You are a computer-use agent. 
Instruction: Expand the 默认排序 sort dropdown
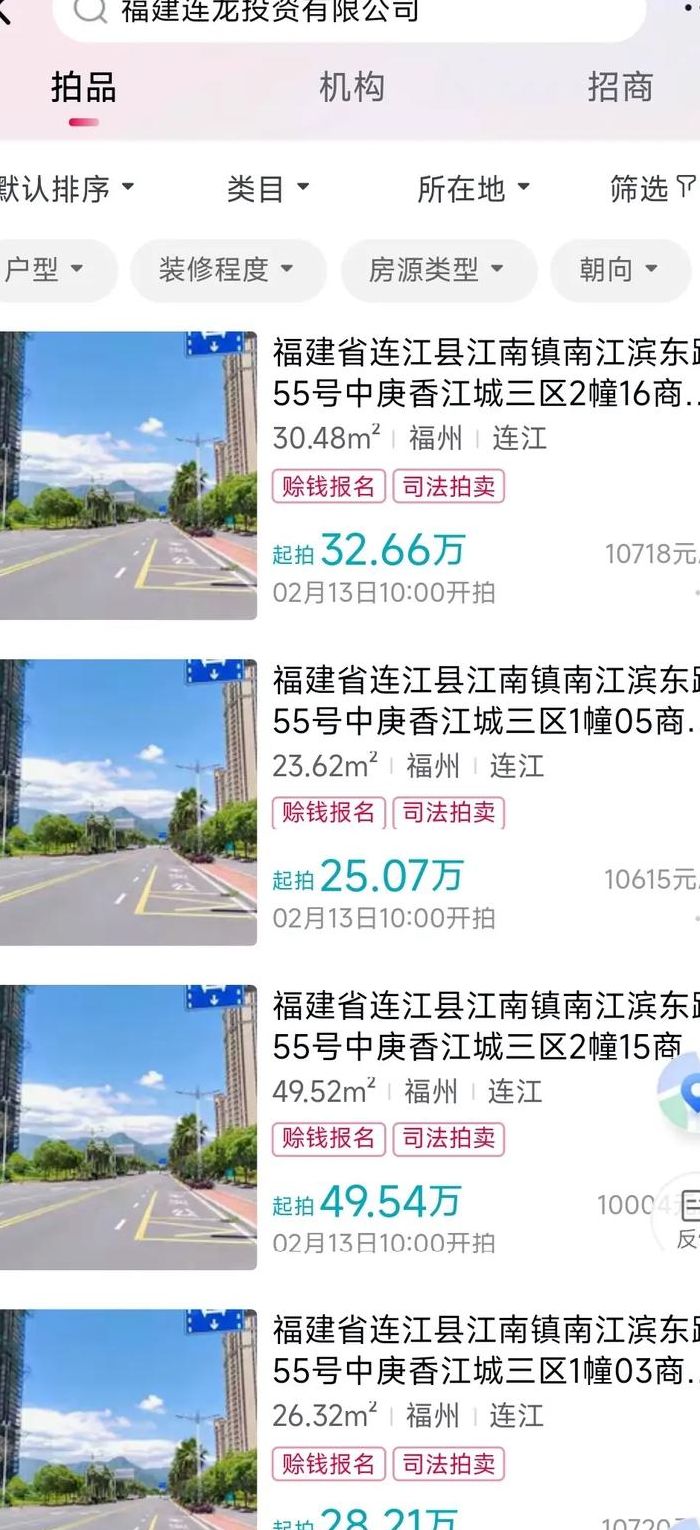66,188
